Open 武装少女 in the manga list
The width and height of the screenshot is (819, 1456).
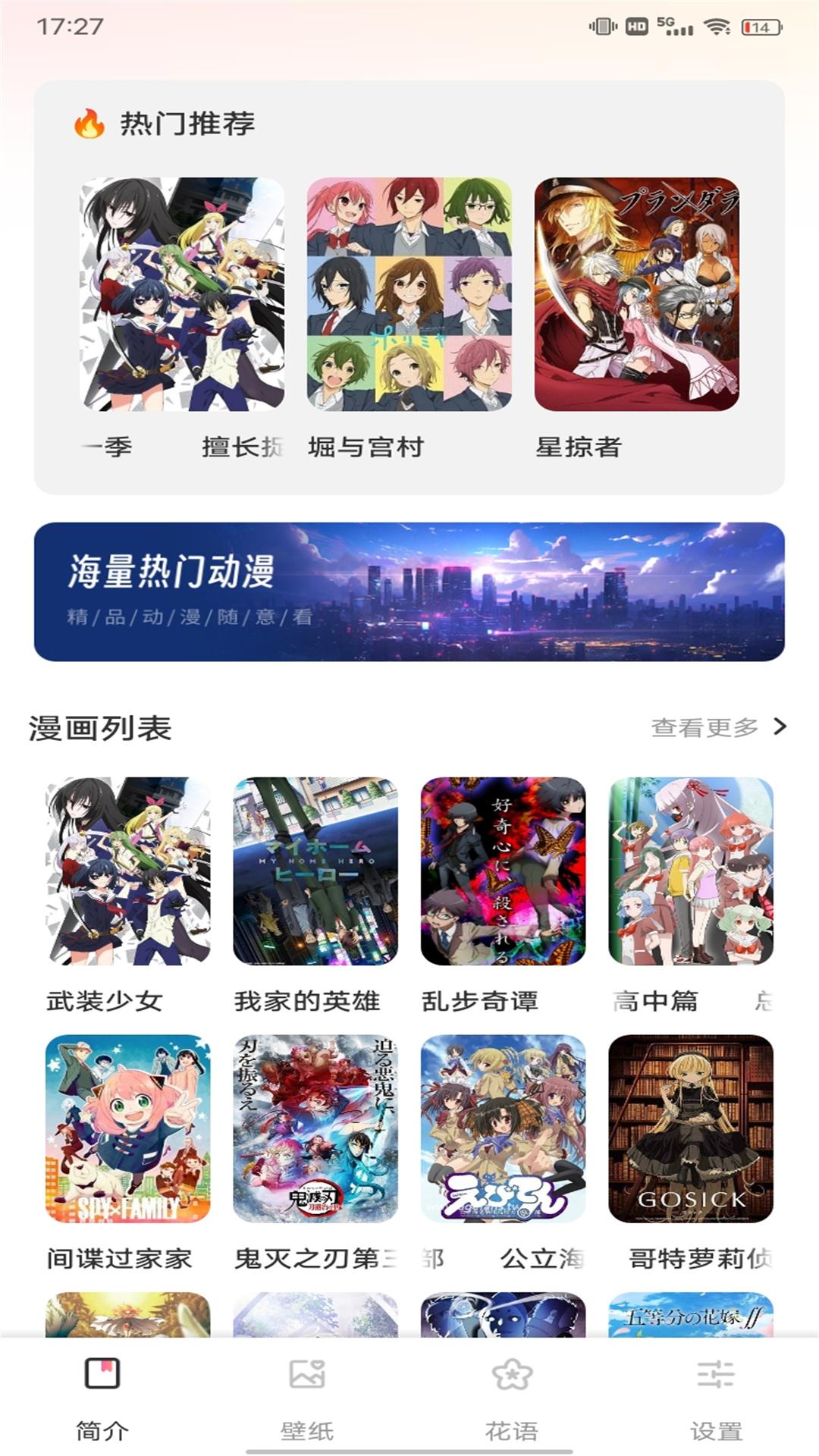(127, 871)
